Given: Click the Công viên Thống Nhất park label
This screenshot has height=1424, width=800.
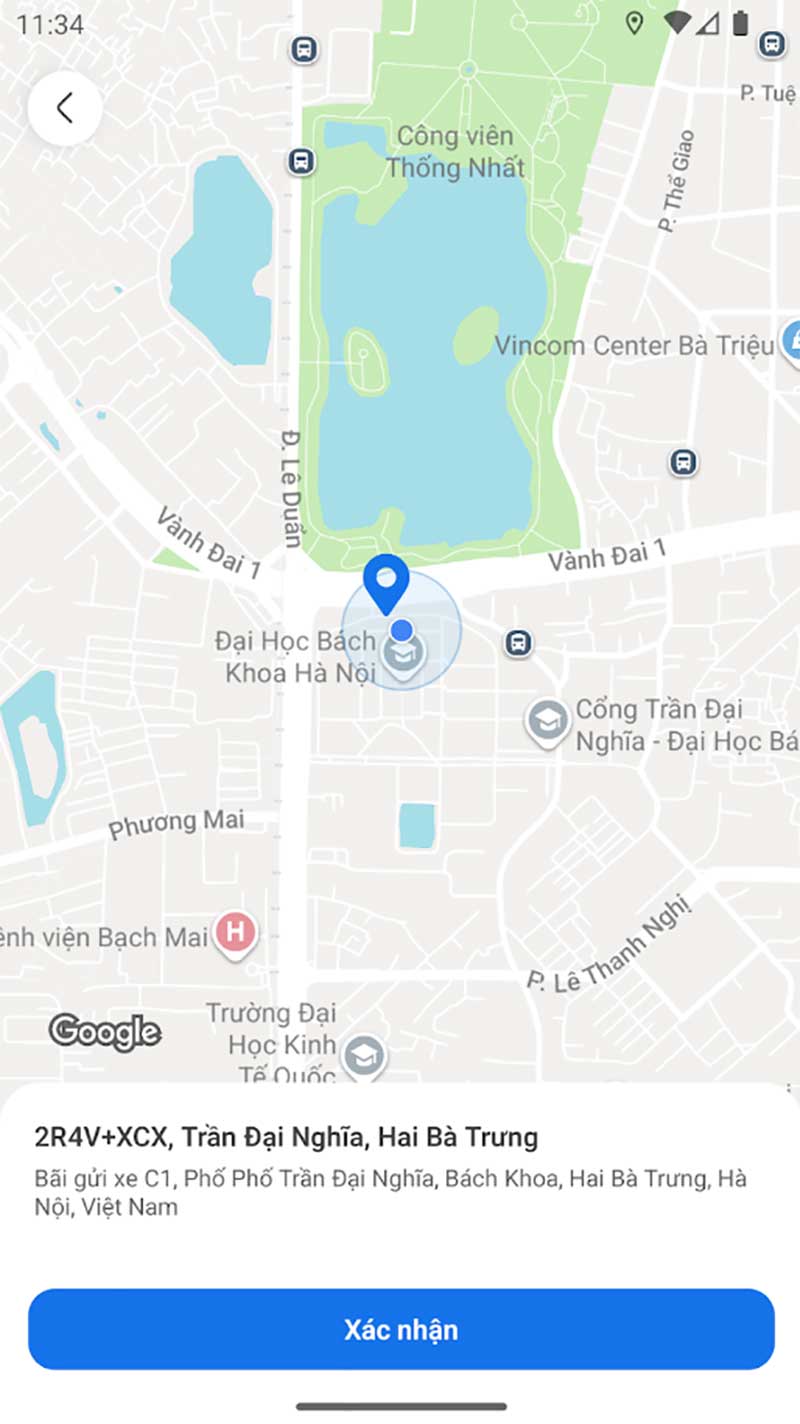Looking at the screenshot, I should [456, 152].
